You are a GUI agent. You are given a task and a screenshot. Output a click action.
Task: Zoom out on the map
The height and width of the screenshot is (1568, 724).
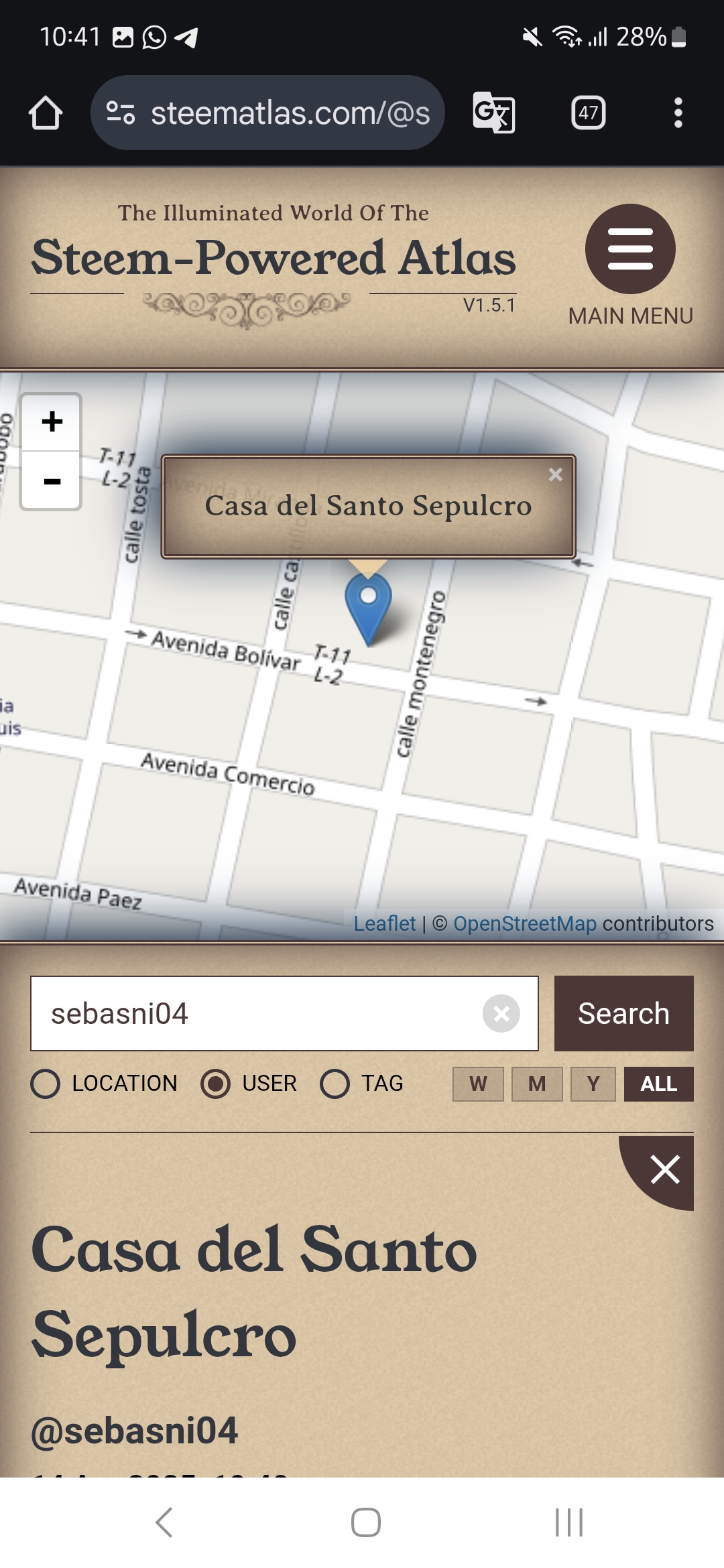[52, 480]
